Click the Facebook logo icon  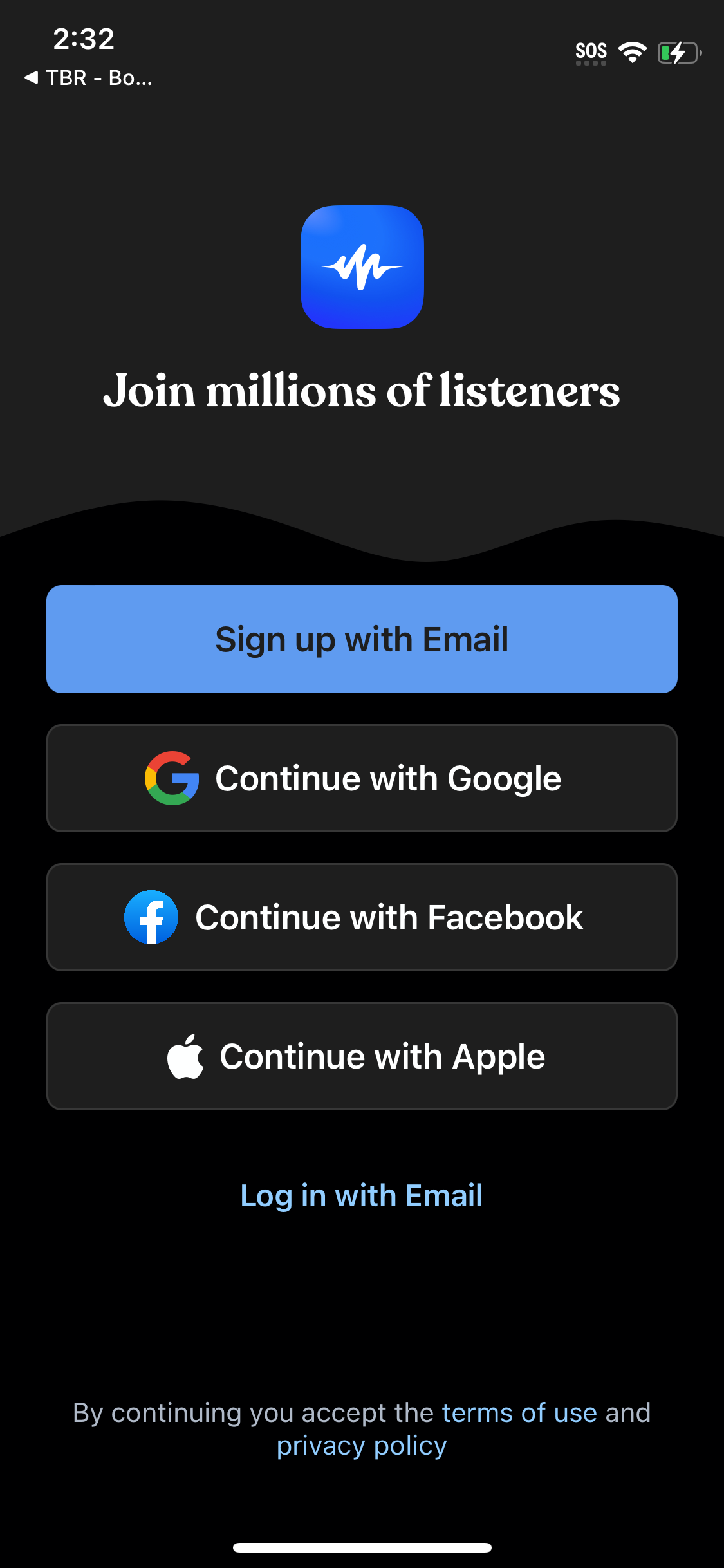[152, 917]
